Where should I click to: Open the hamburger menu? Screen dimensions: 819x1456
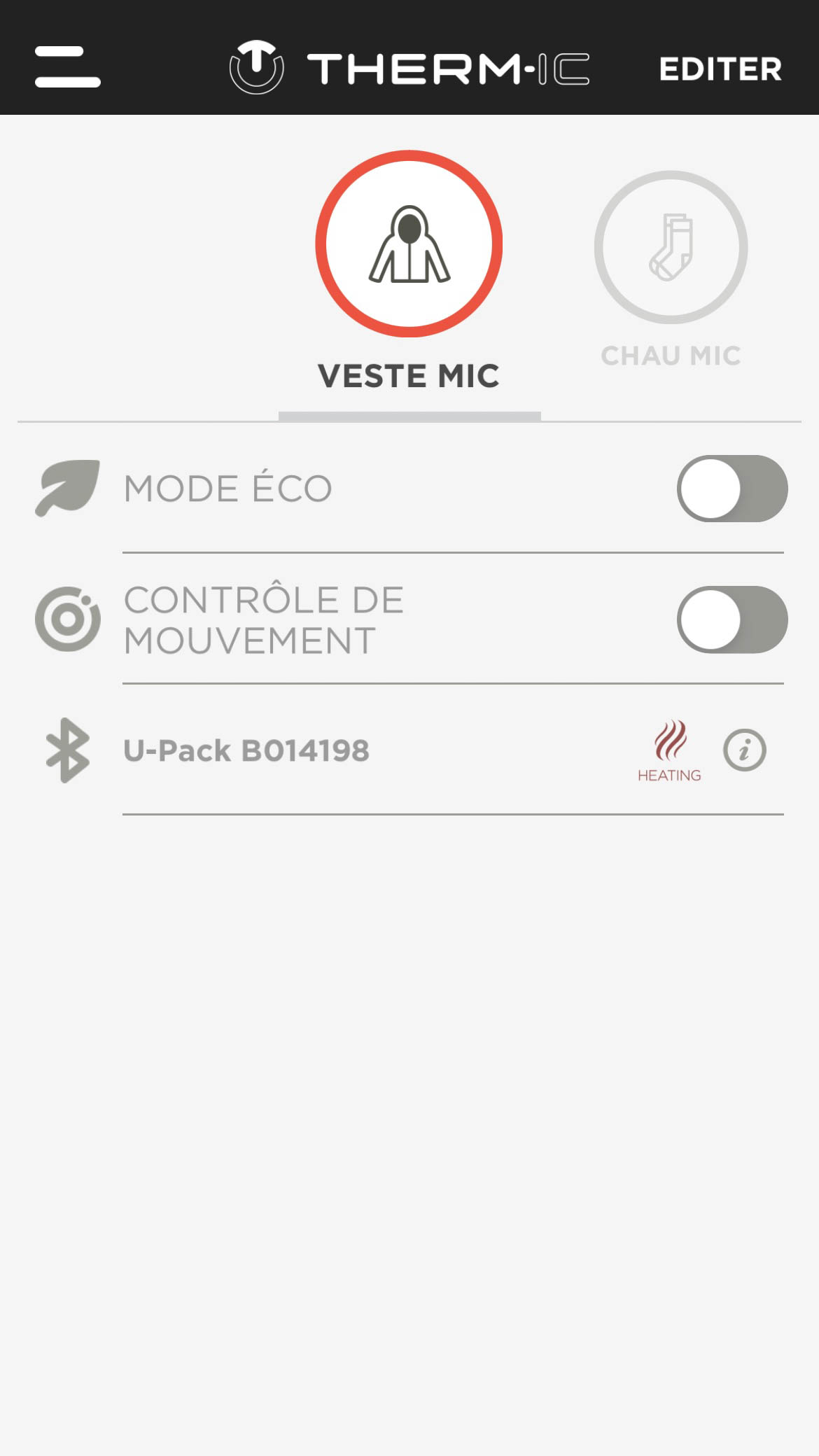[x=68, y=67]
